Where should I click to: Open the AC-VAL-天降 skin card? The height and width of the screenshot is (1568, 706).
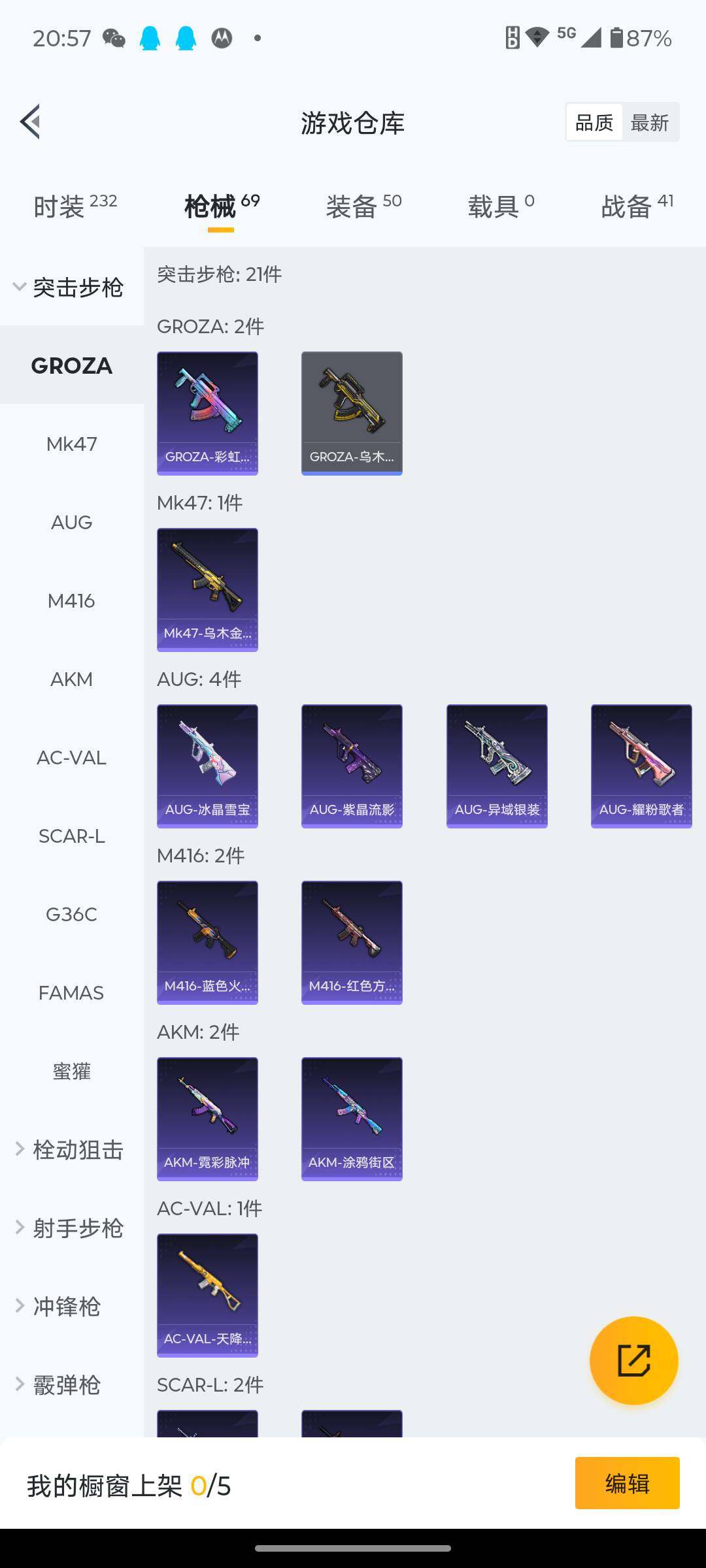click(207, 1295)
